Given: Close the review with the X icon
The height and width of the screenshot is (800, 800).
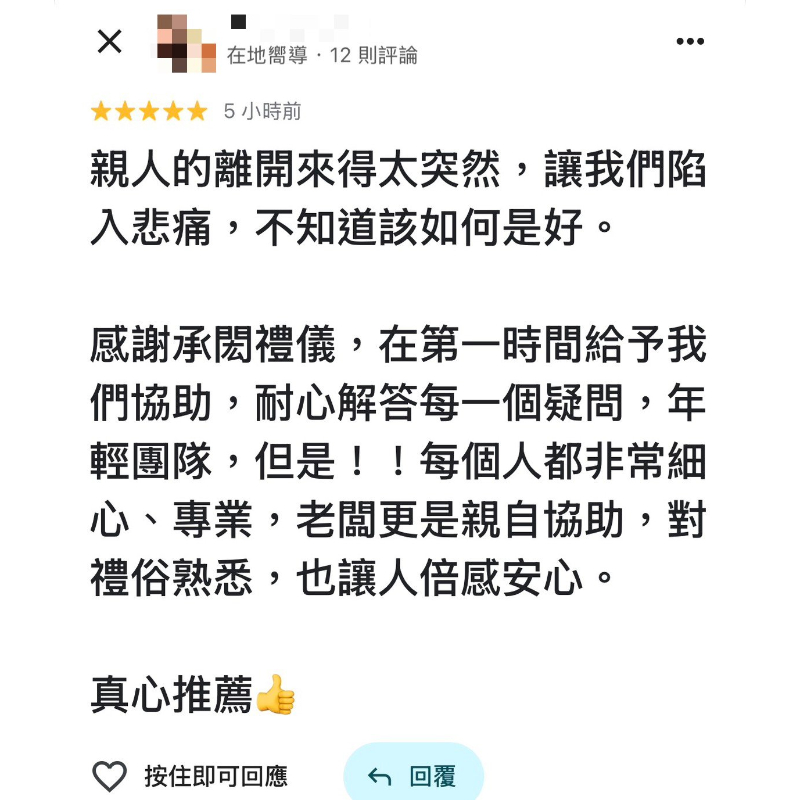Looking at the screenshot, I should [x=109, y=41].
